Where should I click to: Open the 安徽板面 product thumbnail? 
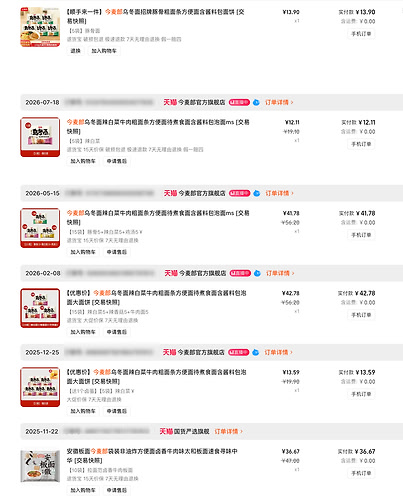click(40, 466)
